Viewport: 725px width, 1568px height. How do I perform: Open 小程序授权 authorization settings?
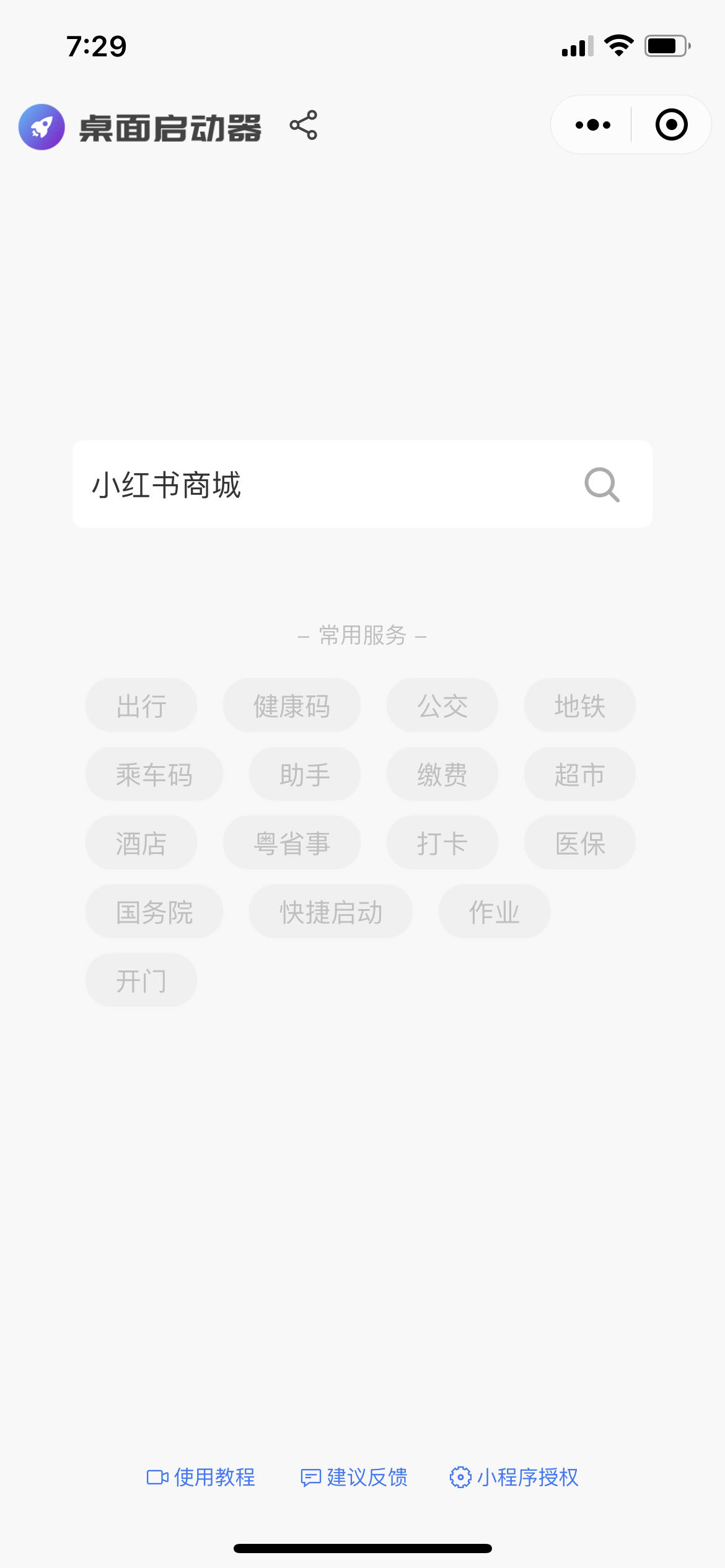(514, 1477)
